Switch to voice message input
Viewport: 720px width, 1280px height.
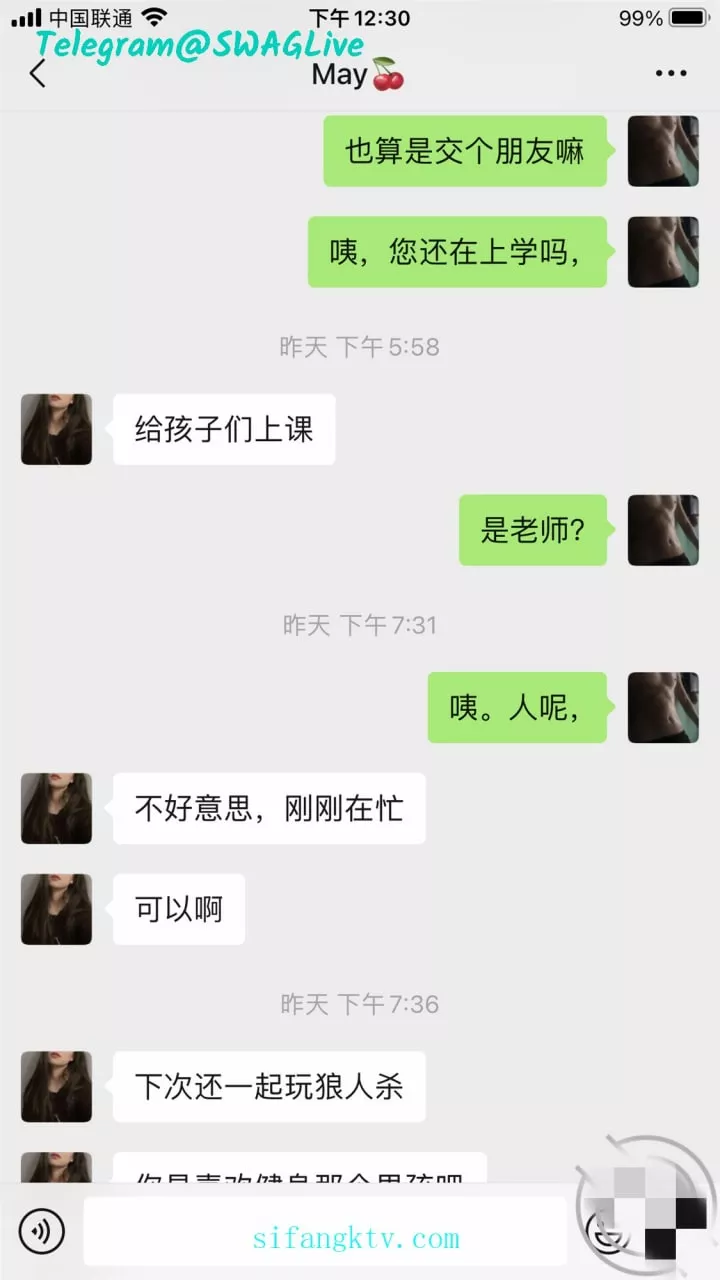coord(41,1231)
